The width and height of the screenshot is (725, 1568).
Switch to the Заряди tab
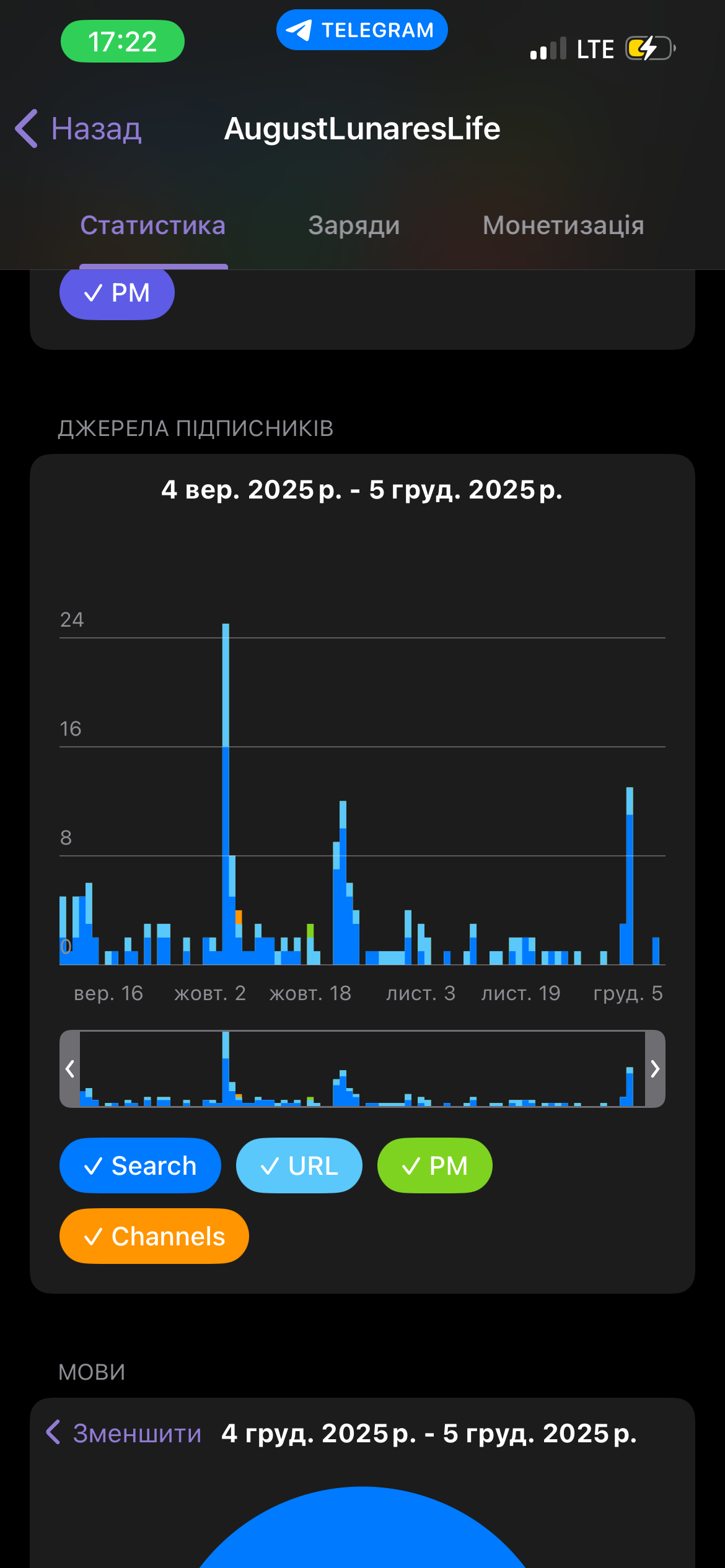(x=354, y=225)
